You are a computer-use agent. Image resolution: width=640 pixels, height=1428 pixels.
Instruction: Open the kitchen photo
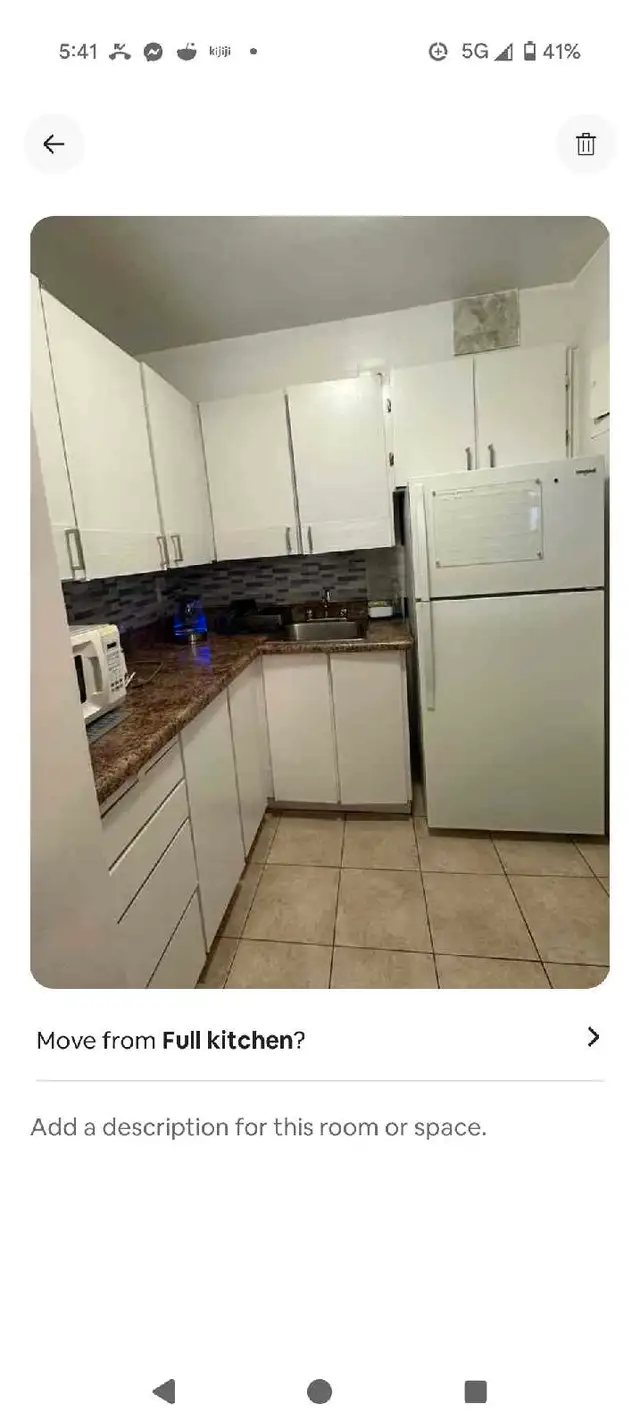pos(319,602)
